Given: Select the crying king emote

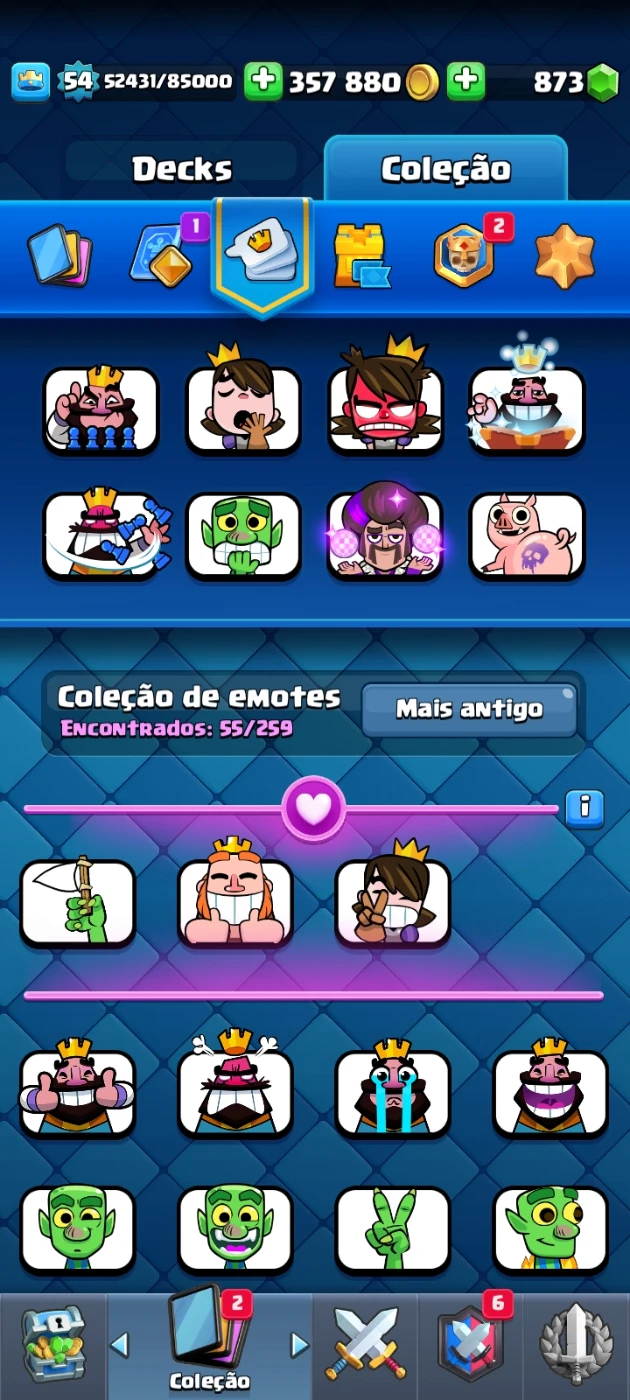Looking at the screenshot, I should click(x=393, y=1092).
